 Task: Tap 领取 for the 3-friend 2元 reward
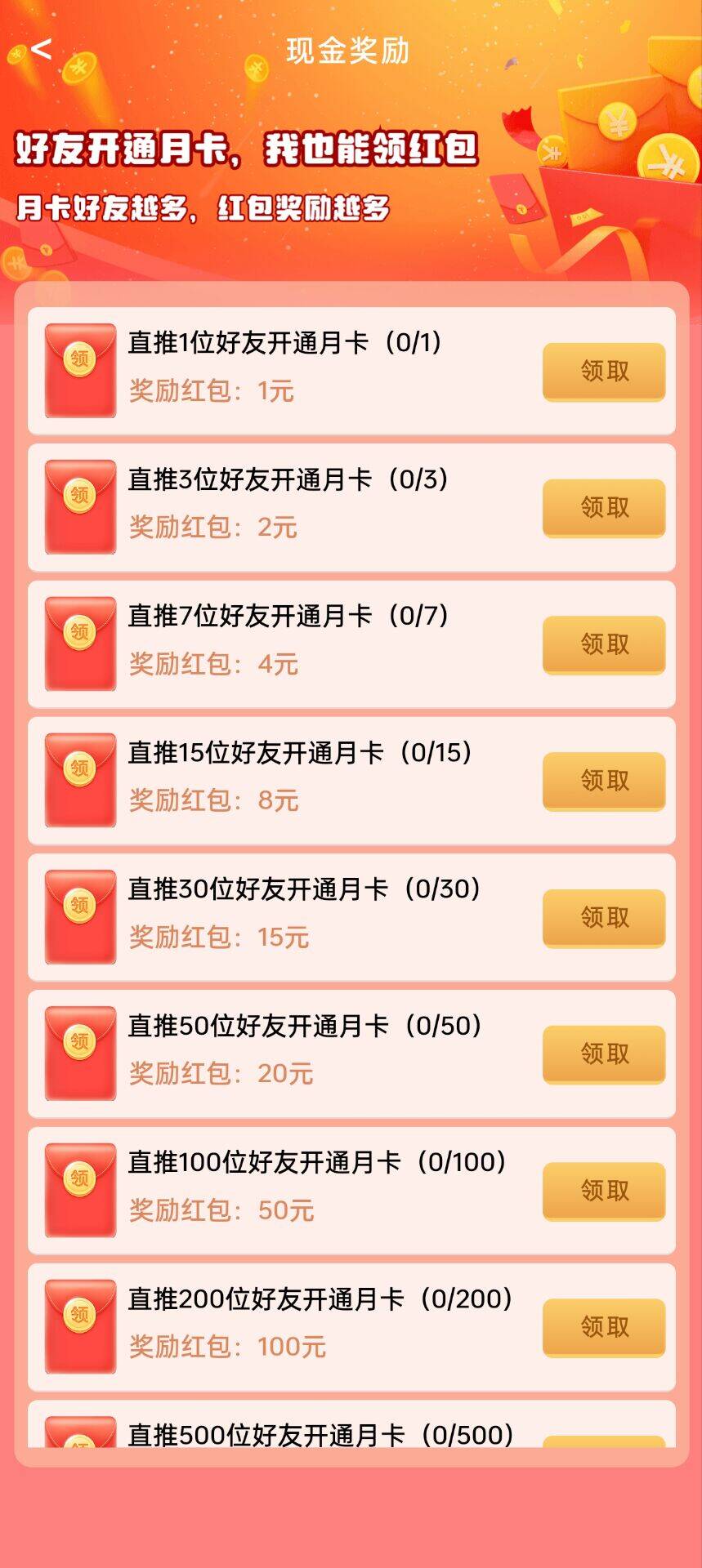point(604,508)
